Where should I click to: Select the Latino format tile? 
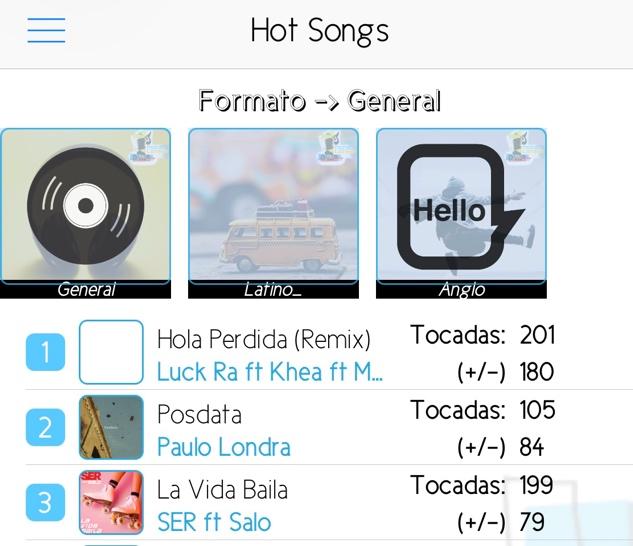(x=273, y=213)
